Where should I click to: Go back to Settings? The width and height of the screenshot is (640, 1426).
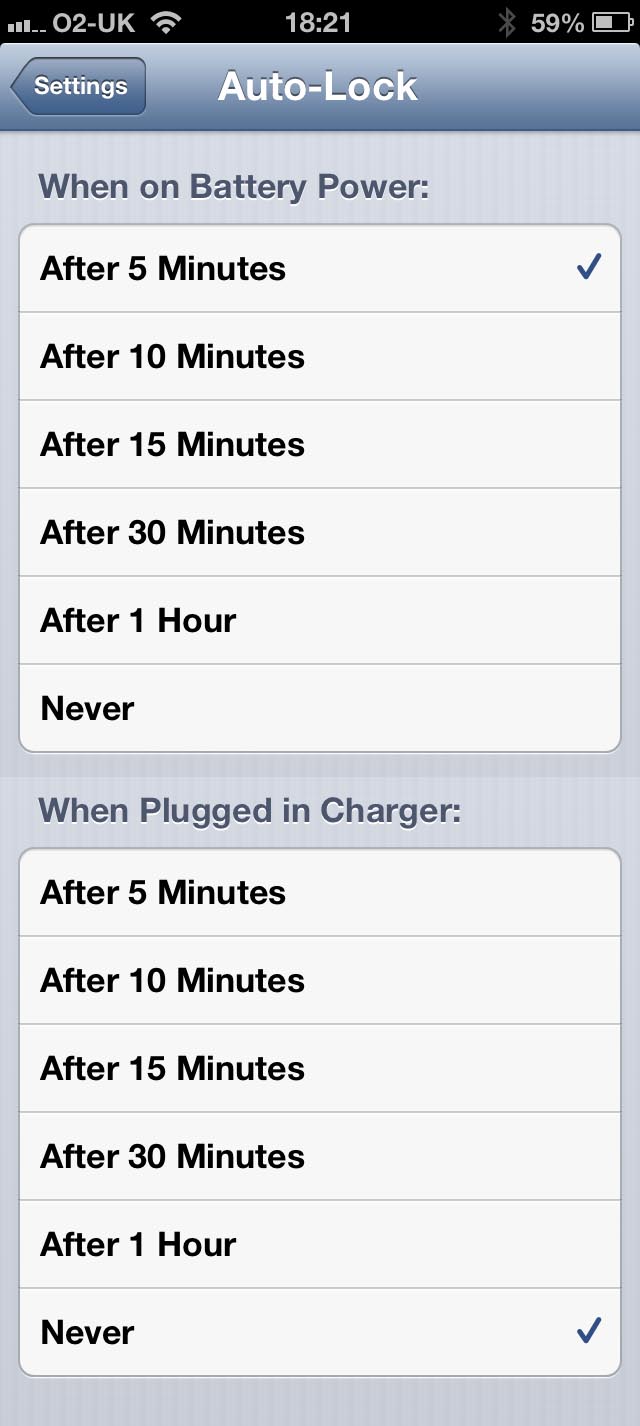78,87
